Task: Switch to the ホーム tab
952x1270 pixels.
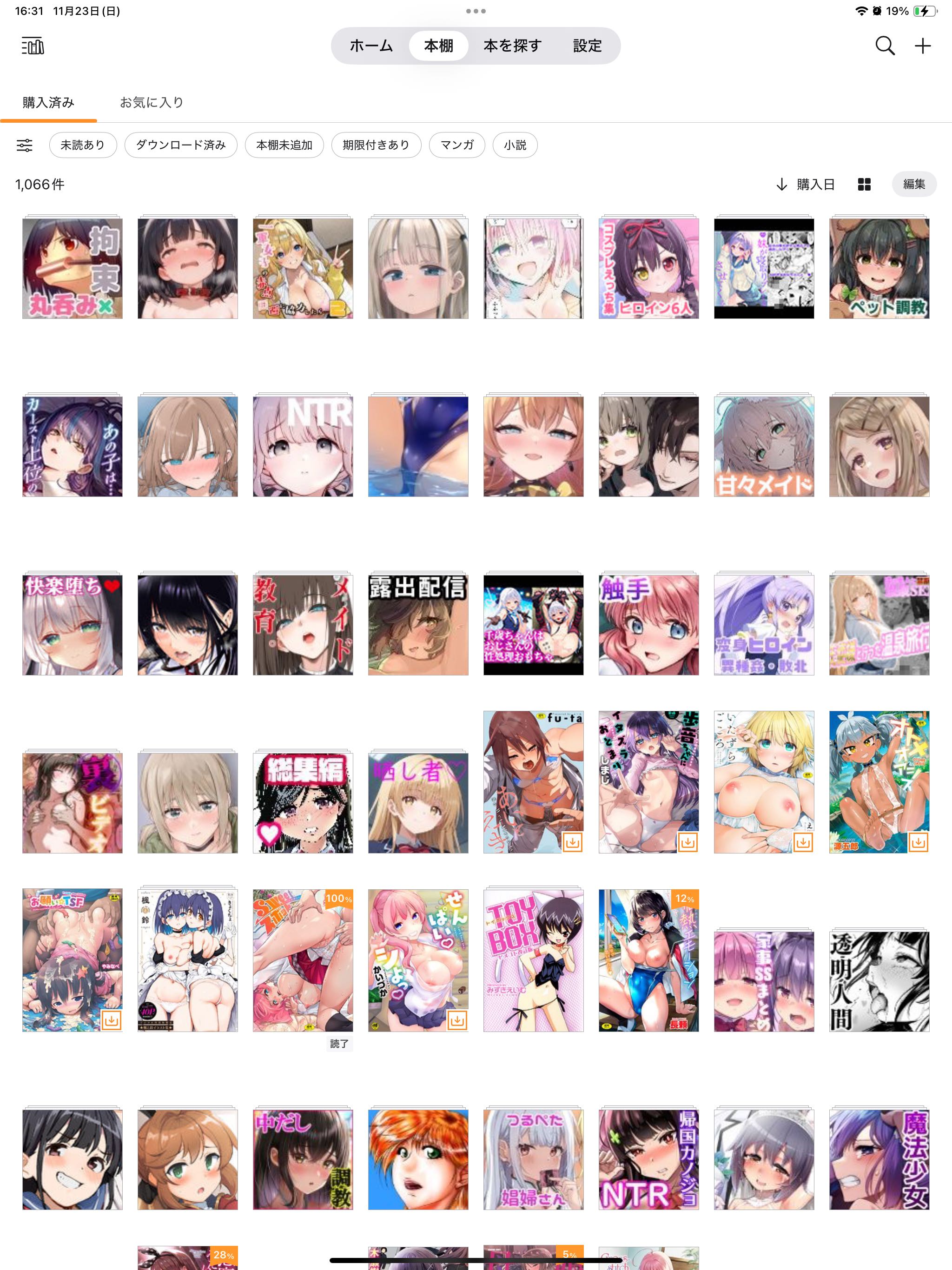Action: click(x=371, y=46)
